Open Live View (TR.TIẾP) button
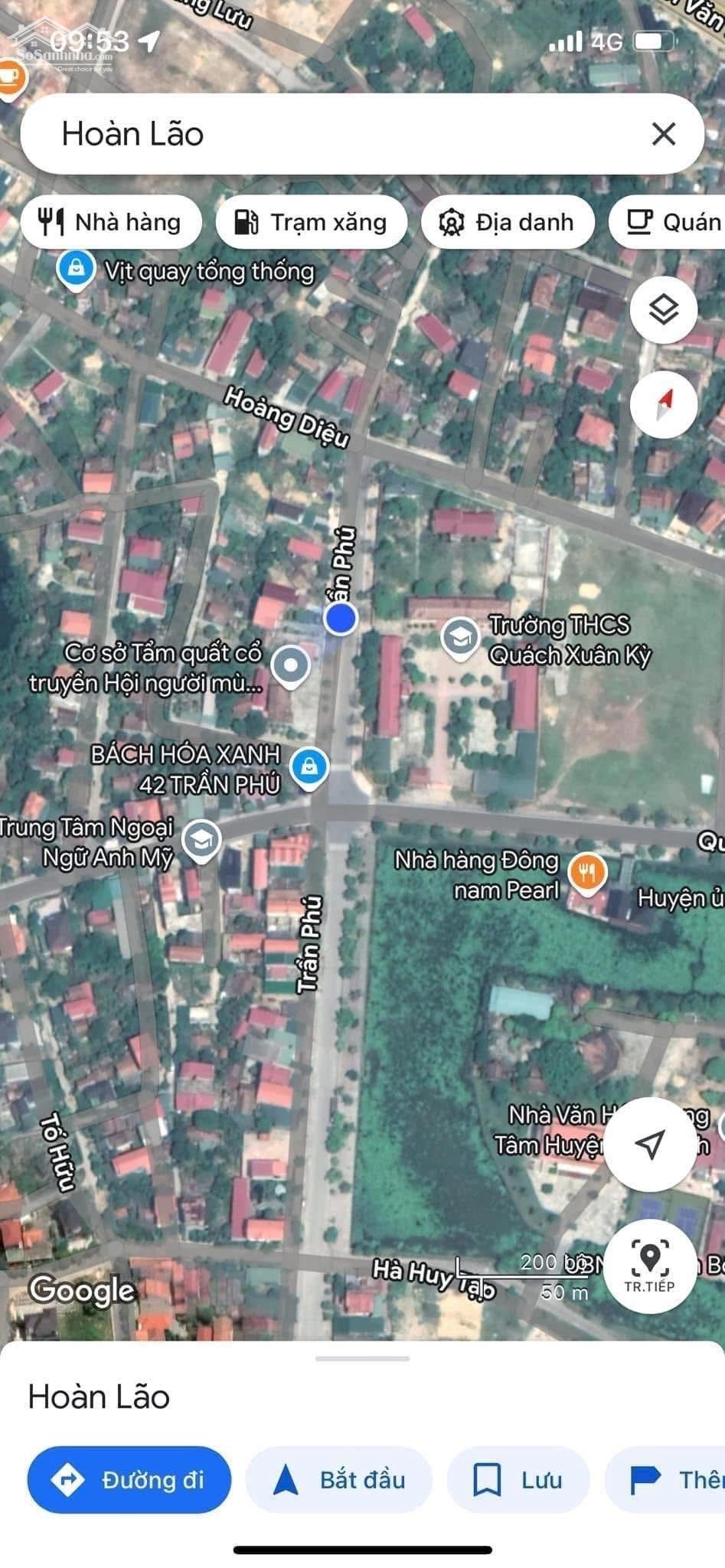The width and height of the screenshot is (725, 1568). pyautogui.click(x=649, y=1264)
